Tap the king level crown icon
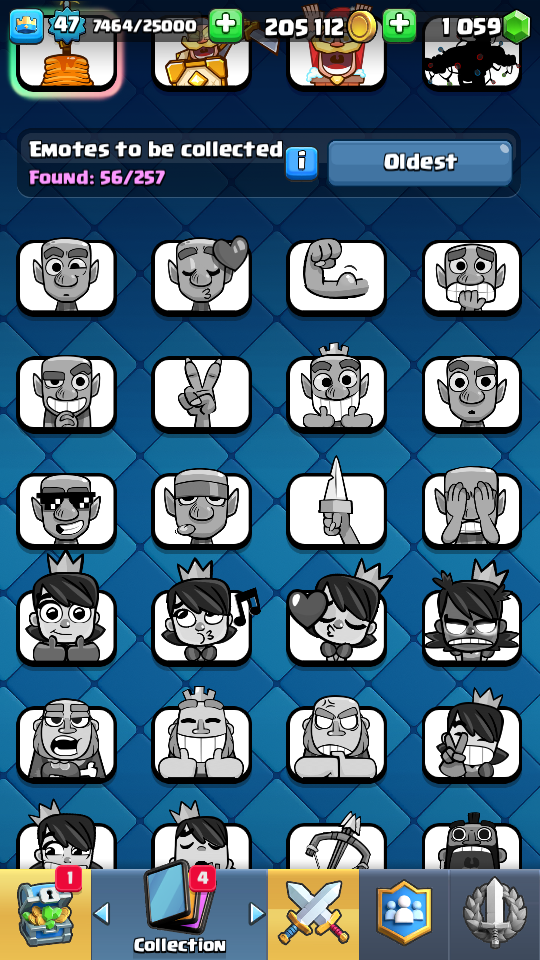Viewport: 540px width, 960px height. [x=26, y=26]
